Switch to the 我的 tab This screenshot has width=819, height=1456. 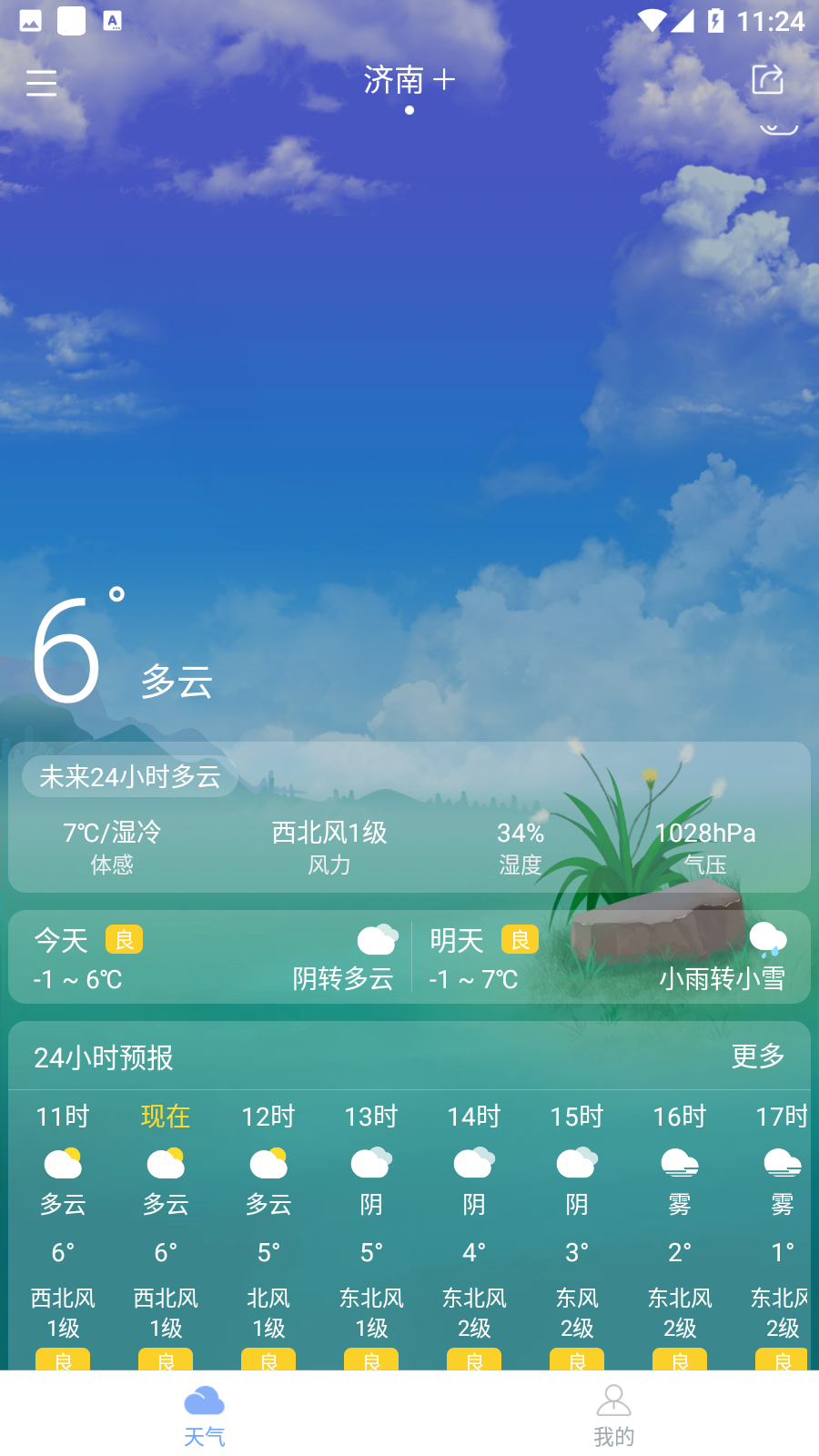[614, 1415]
